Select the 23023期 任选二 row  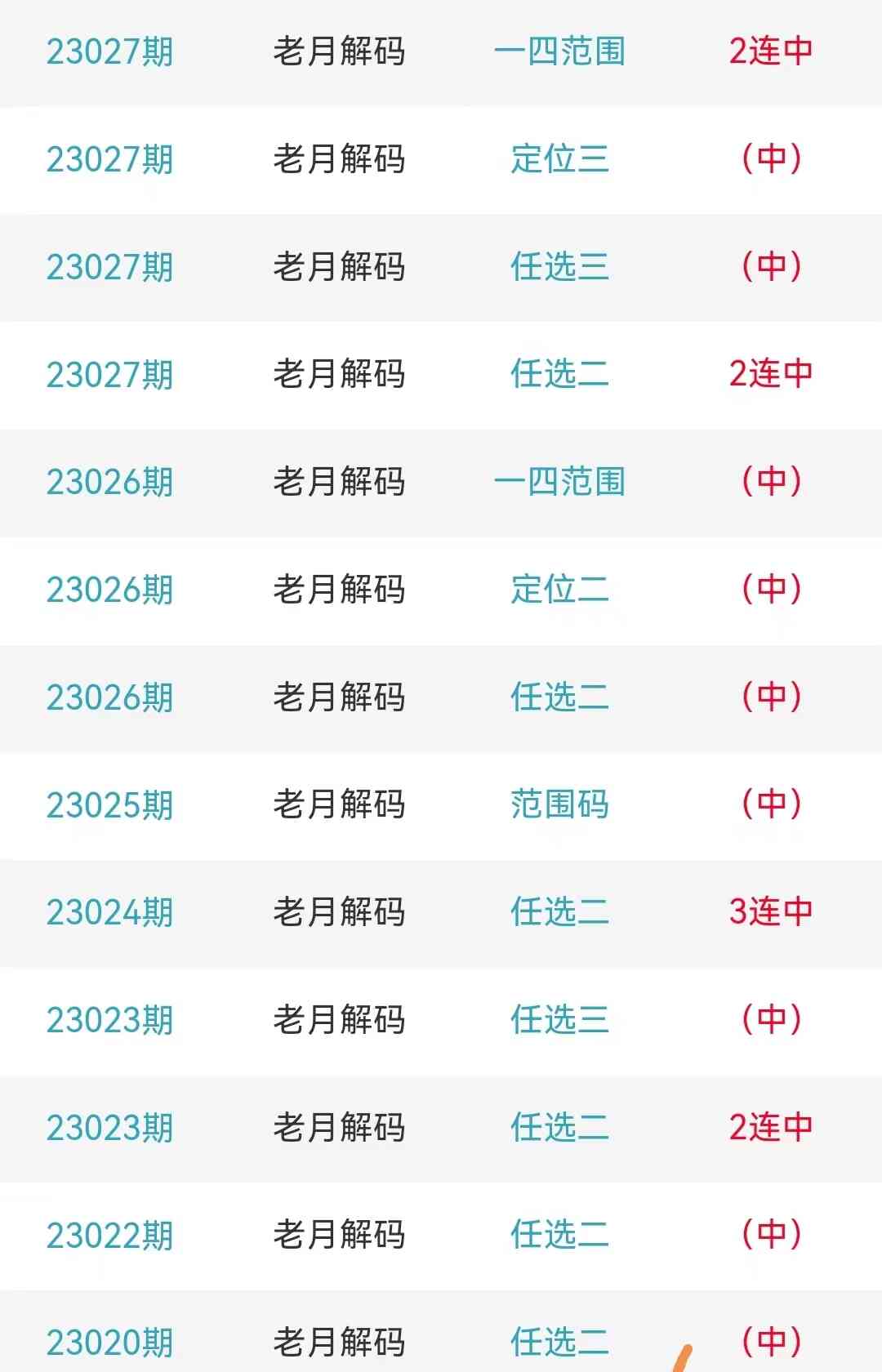pos(559,1128)
